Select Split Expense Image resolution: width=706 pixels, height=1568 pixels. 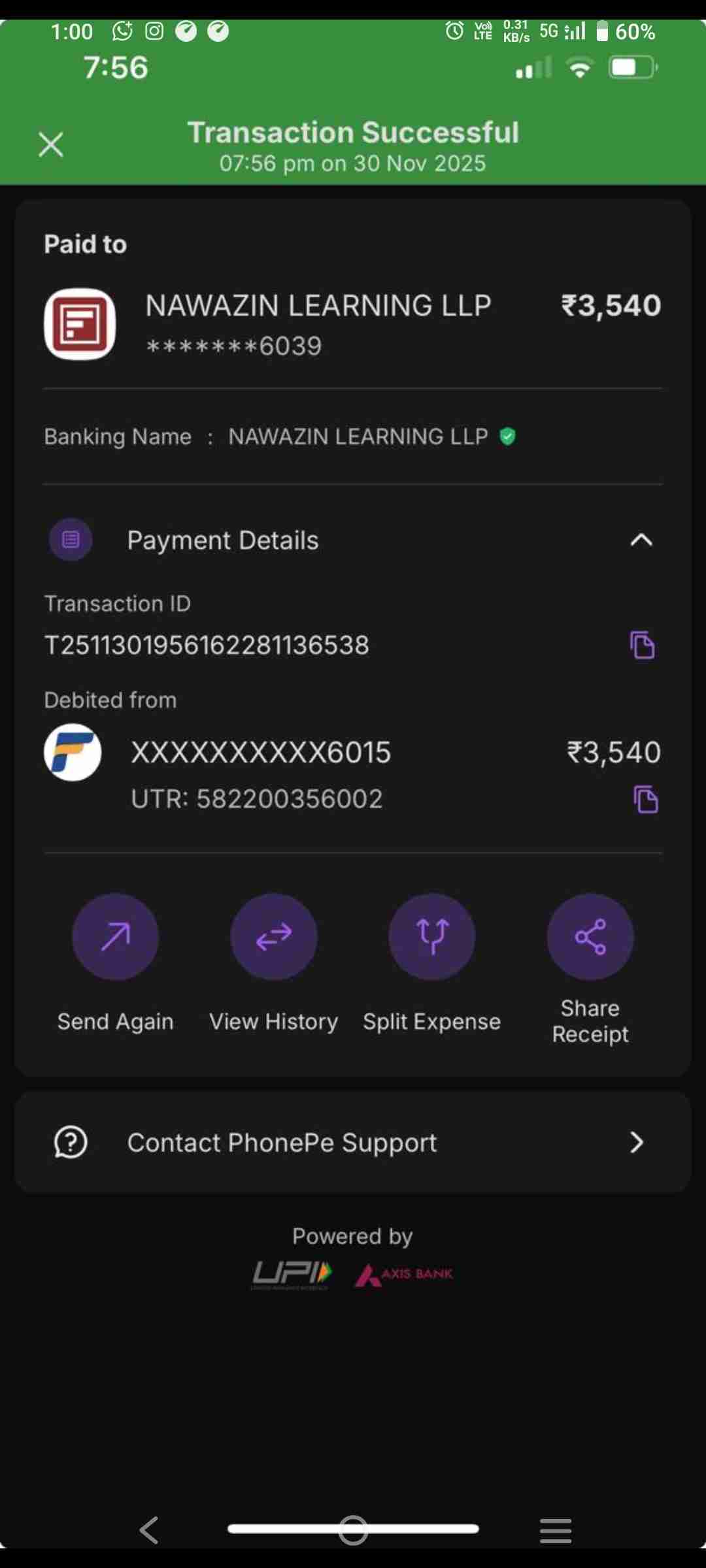pyautogui.click(x=432, y=937)
